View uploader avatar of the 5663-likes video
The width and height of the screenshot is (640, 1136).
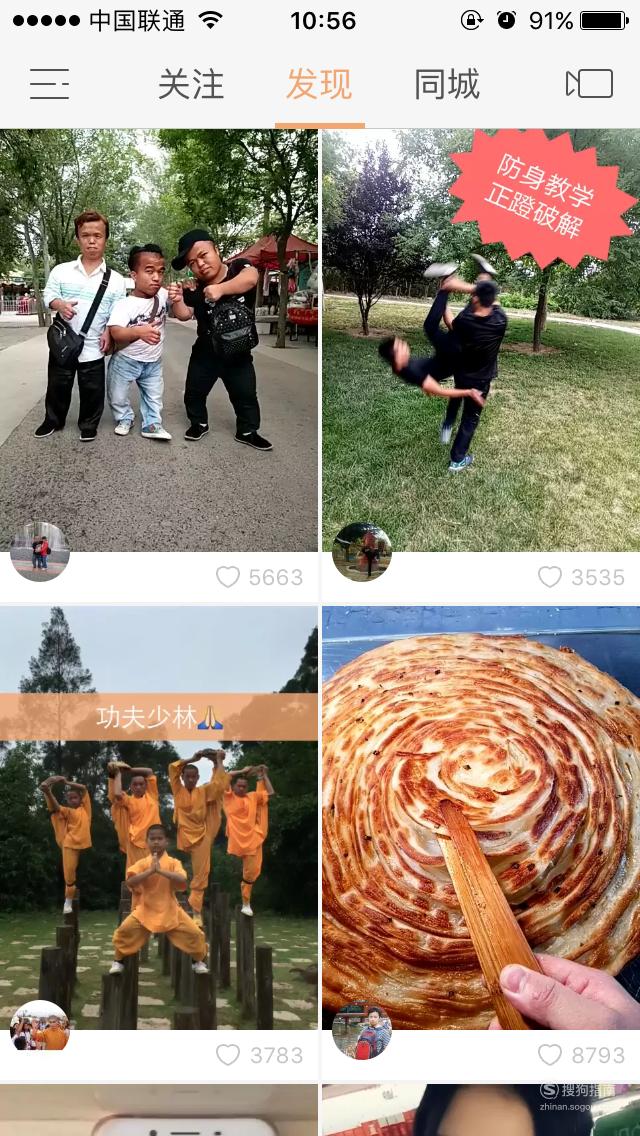pos(40,552)
